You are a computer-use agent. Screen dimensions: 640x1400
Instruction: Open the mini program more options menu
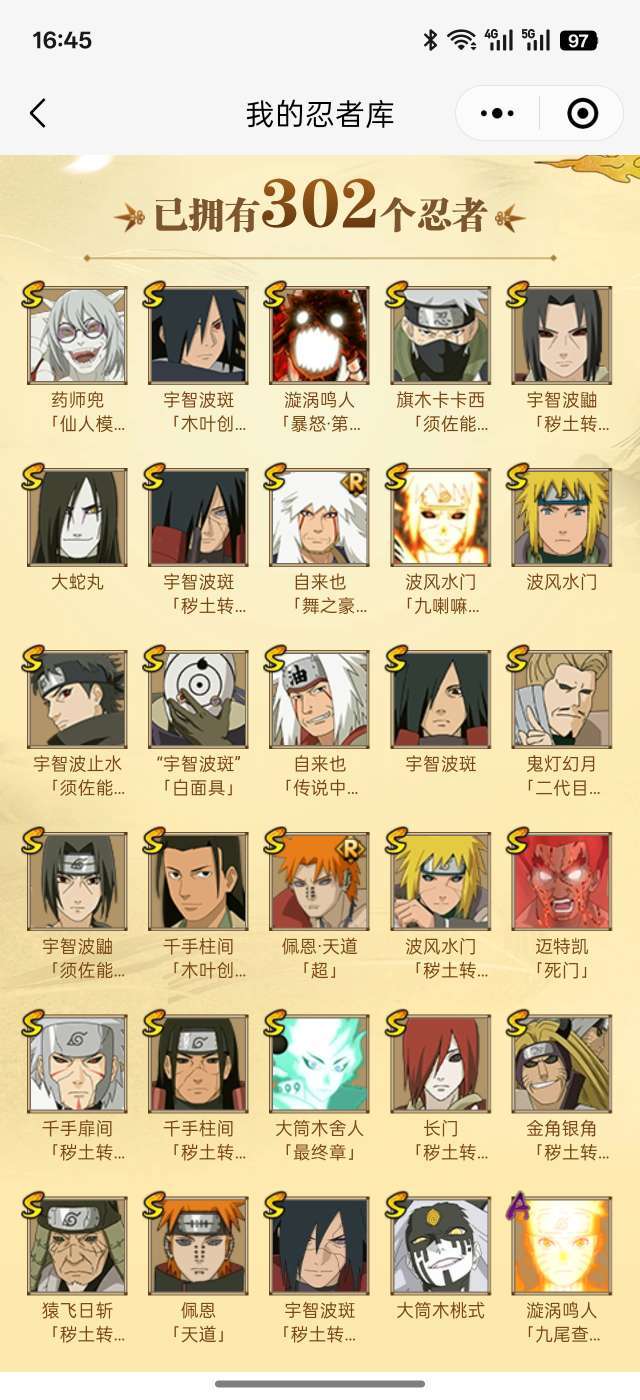coord(497,113)
